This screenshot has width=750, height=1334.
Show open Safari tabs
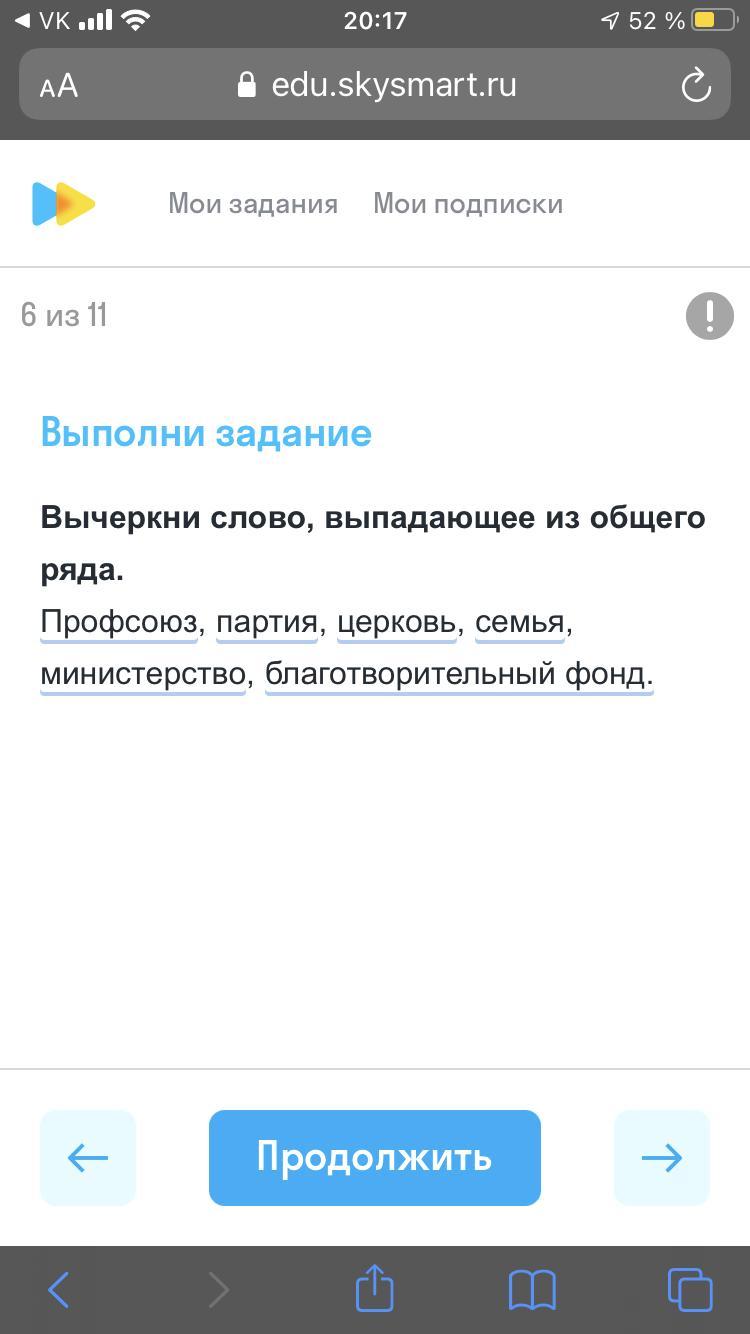689,1290
